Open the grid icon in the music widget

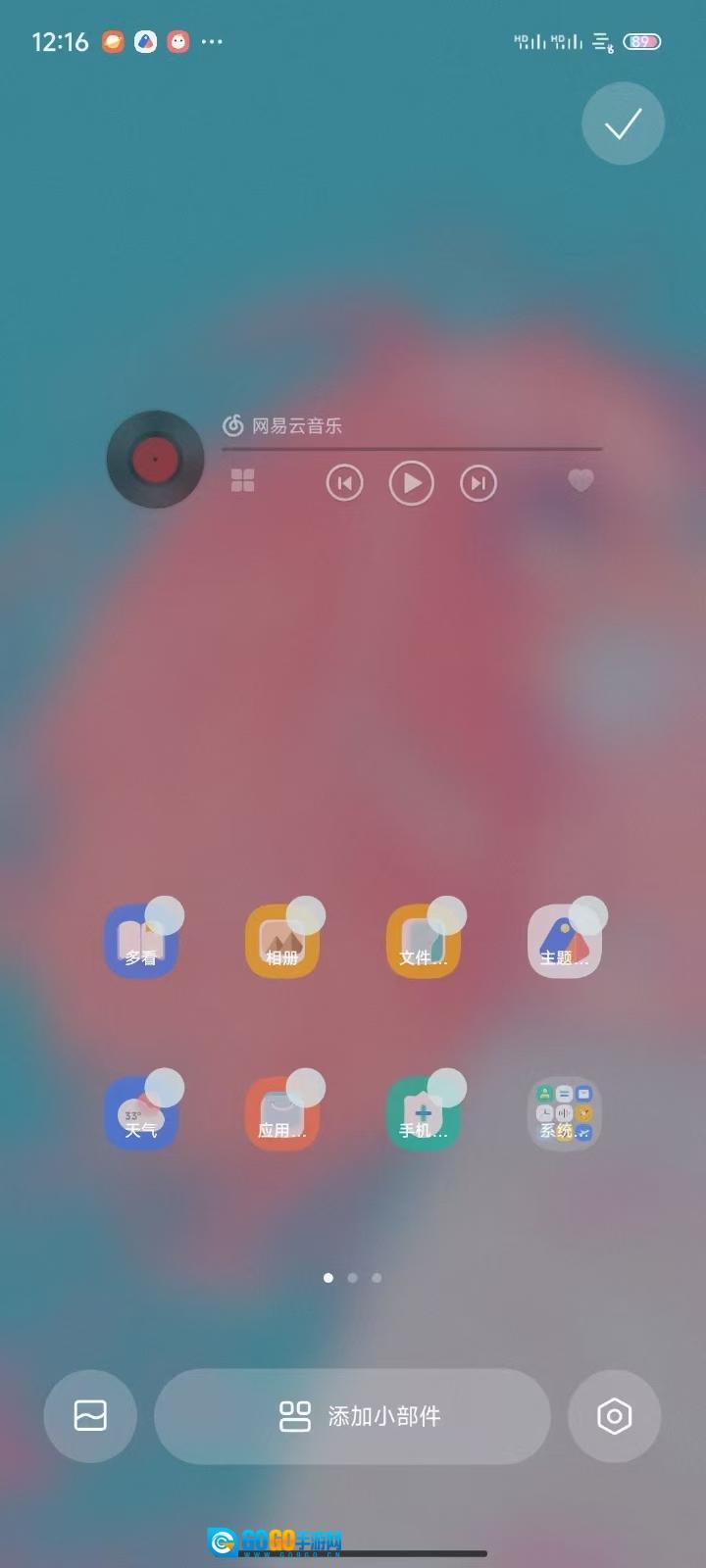click(x=242, y=480)
